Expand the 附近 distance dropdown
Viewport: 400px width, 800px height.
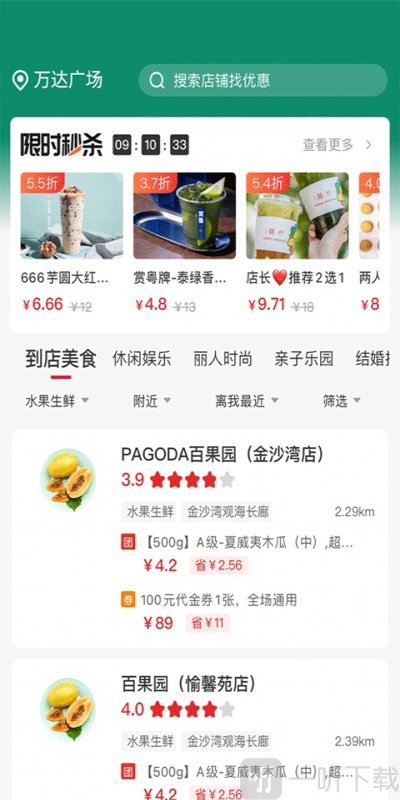point(152,401)
